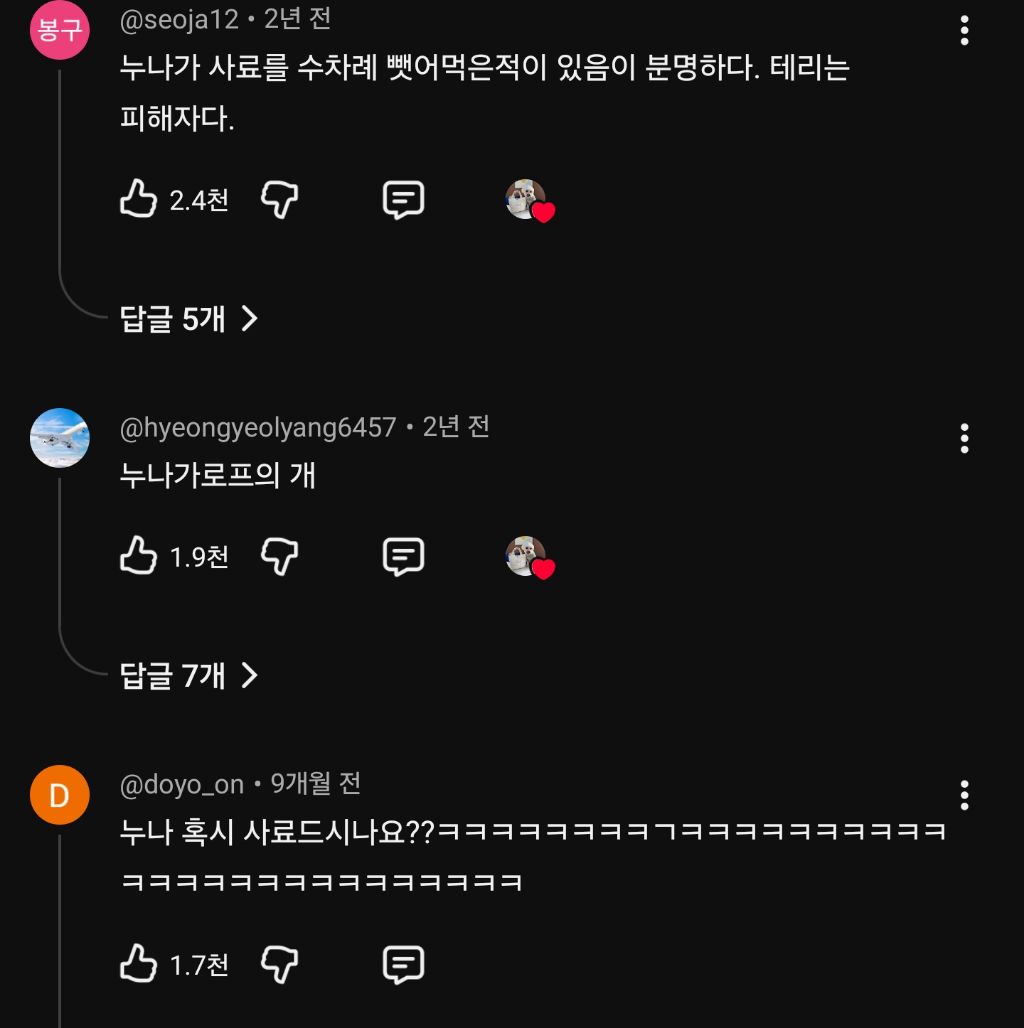The width and height of the screenshot is (1024, 1028).
Task: Like the comment by @doyo_on
Action: 138,964
